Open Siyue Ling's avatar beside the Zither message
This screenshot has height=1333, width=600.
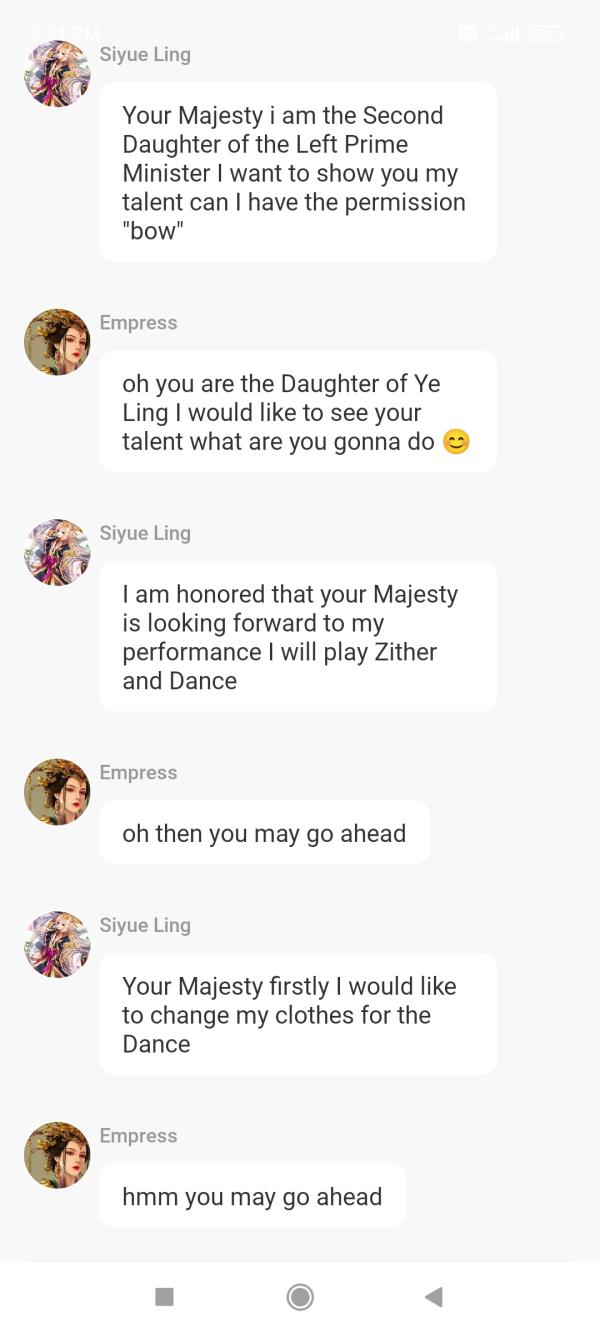pos(57,552)
